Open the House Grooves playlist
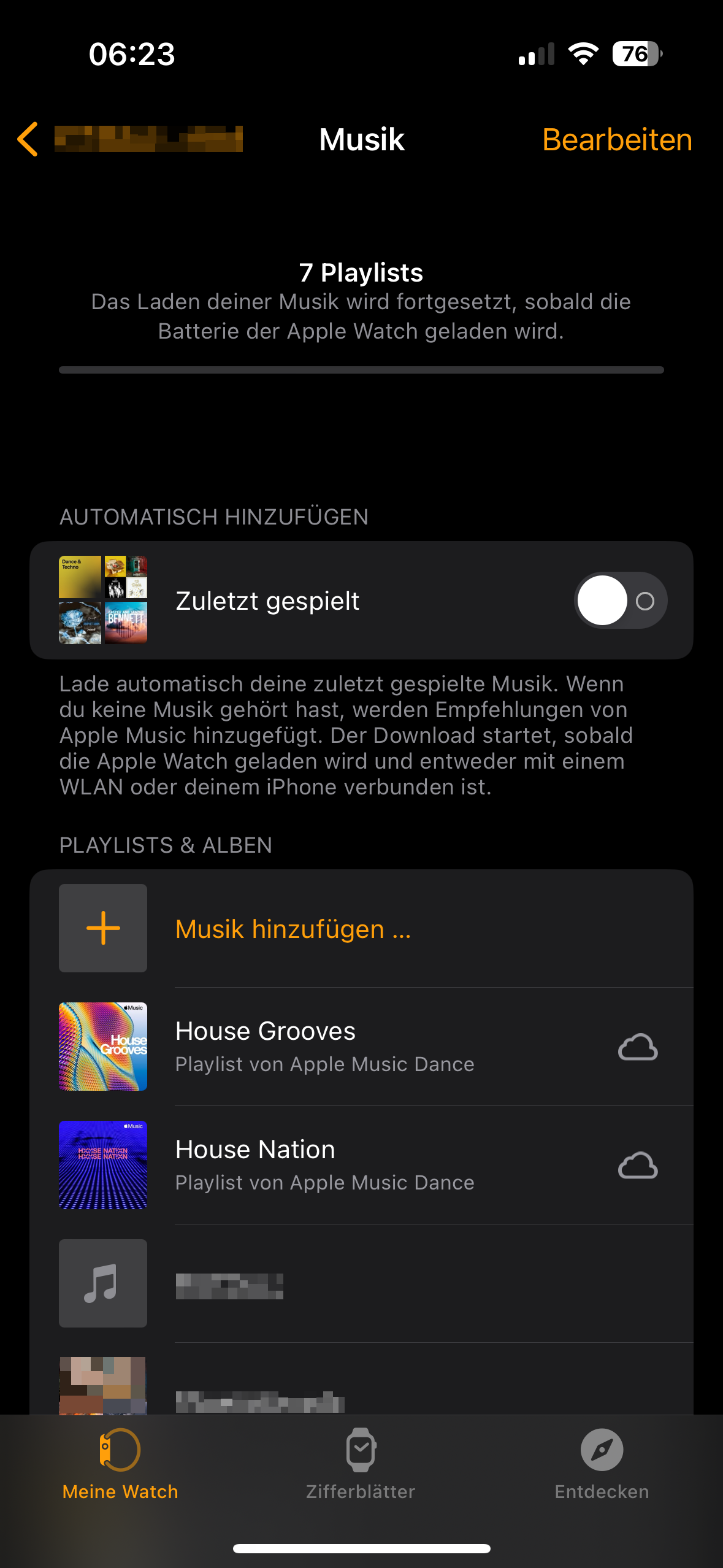This screenshot has height=1568, width=723. tap(325, 1047)
